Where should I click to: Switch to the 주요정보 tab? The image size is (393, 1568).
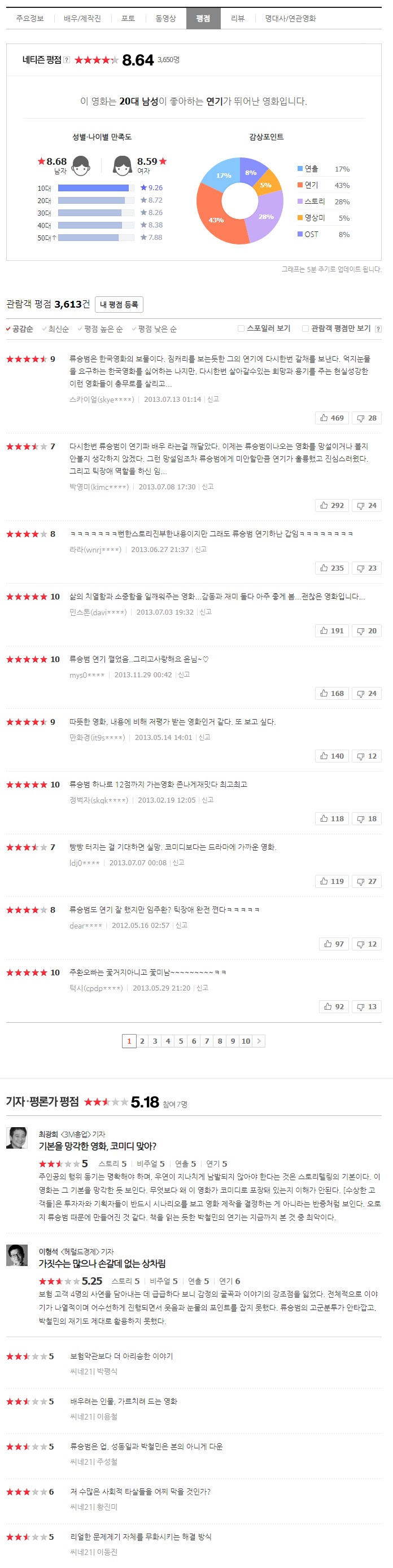(x=29, y=18)
